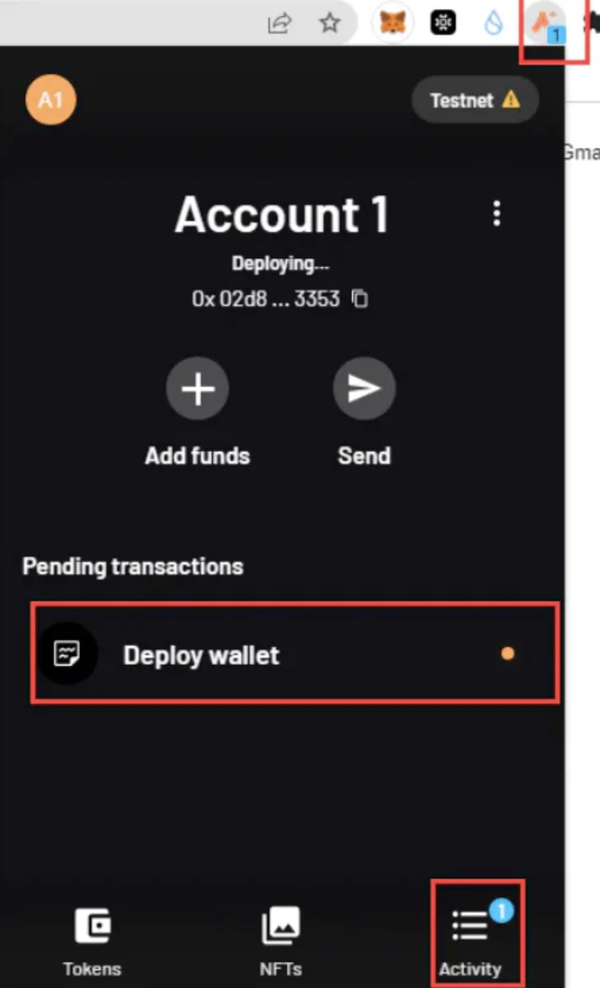600x988 pixels.
Task: Switch to the Activity tab
Action: click(469, 942)
